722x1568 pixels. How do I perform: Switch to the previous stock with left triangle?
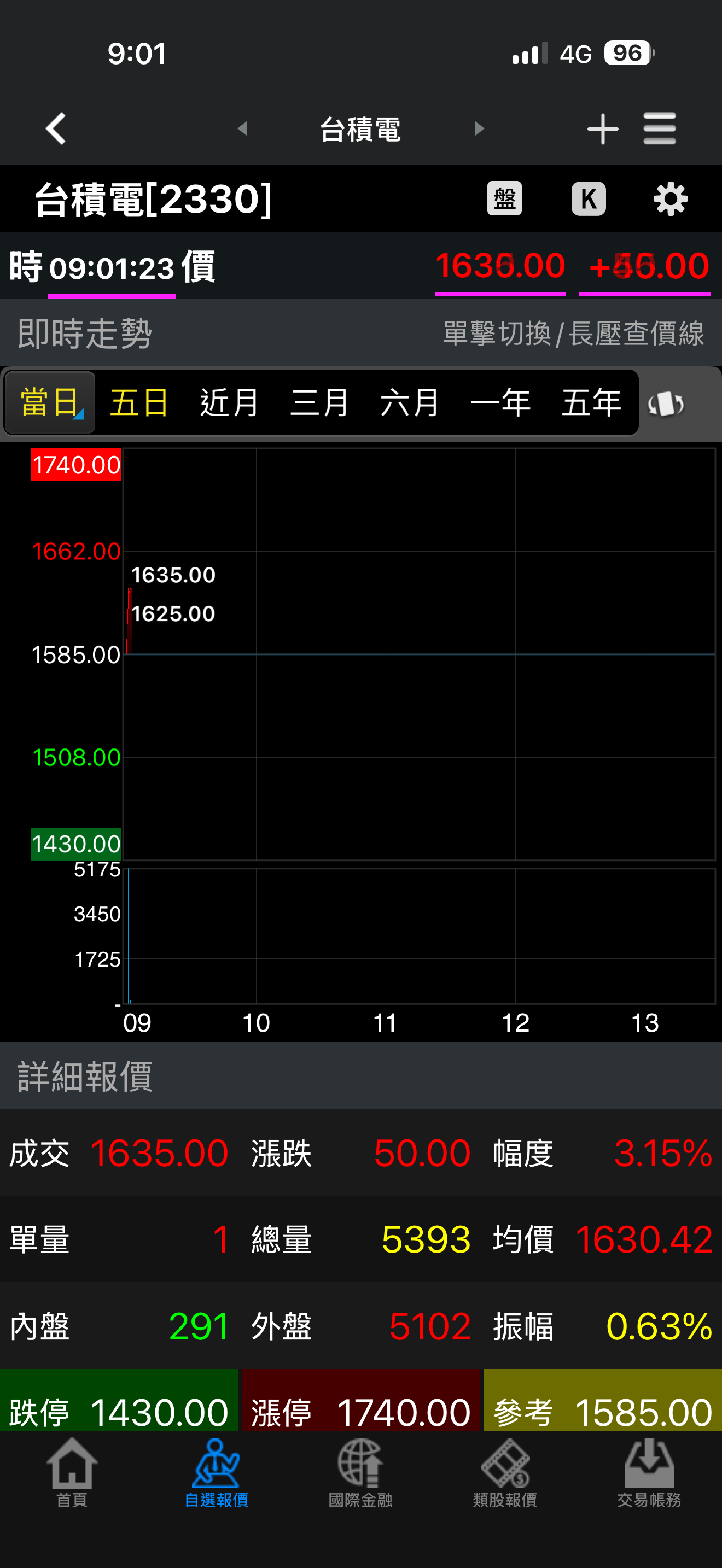click(243, 128)
